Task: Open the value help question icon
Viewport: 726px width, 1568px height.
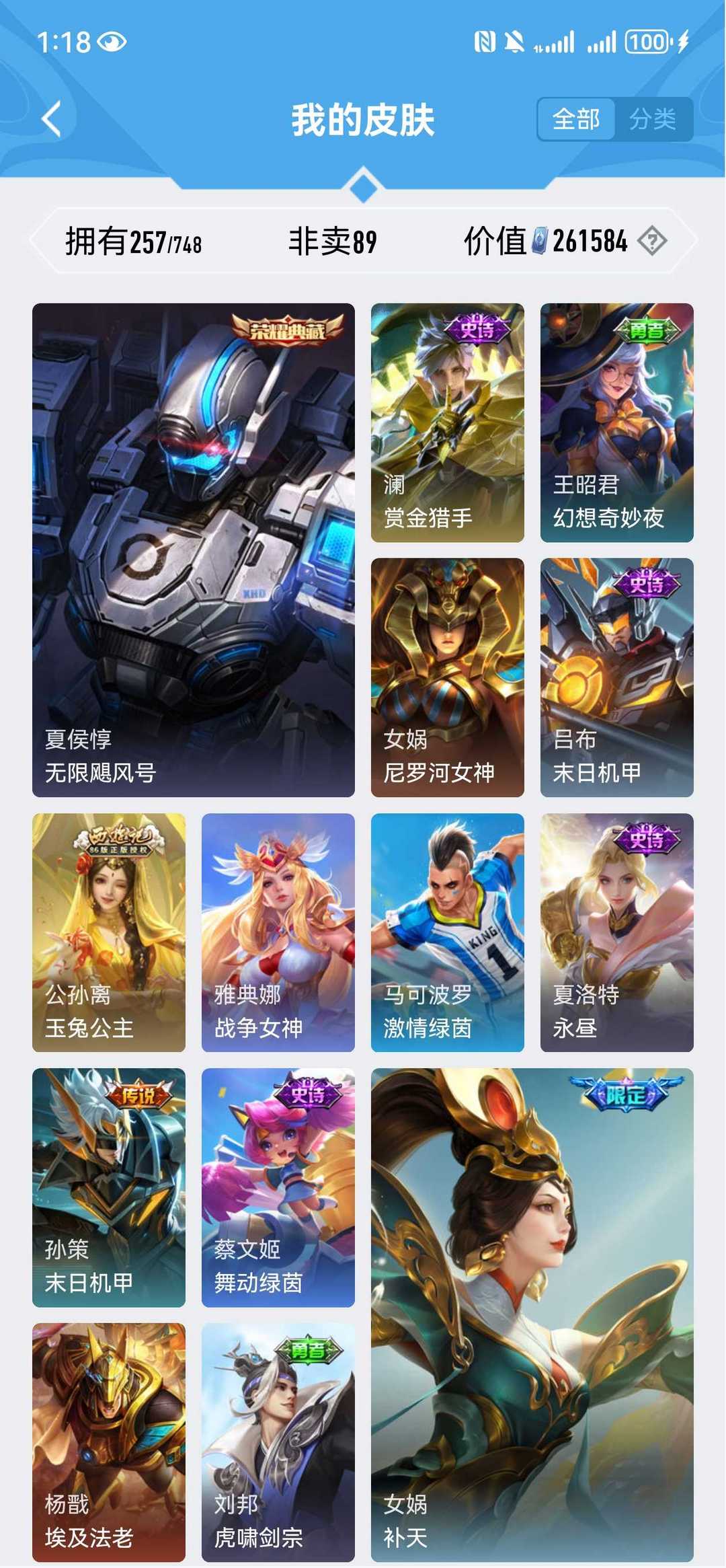Action: 652,241
